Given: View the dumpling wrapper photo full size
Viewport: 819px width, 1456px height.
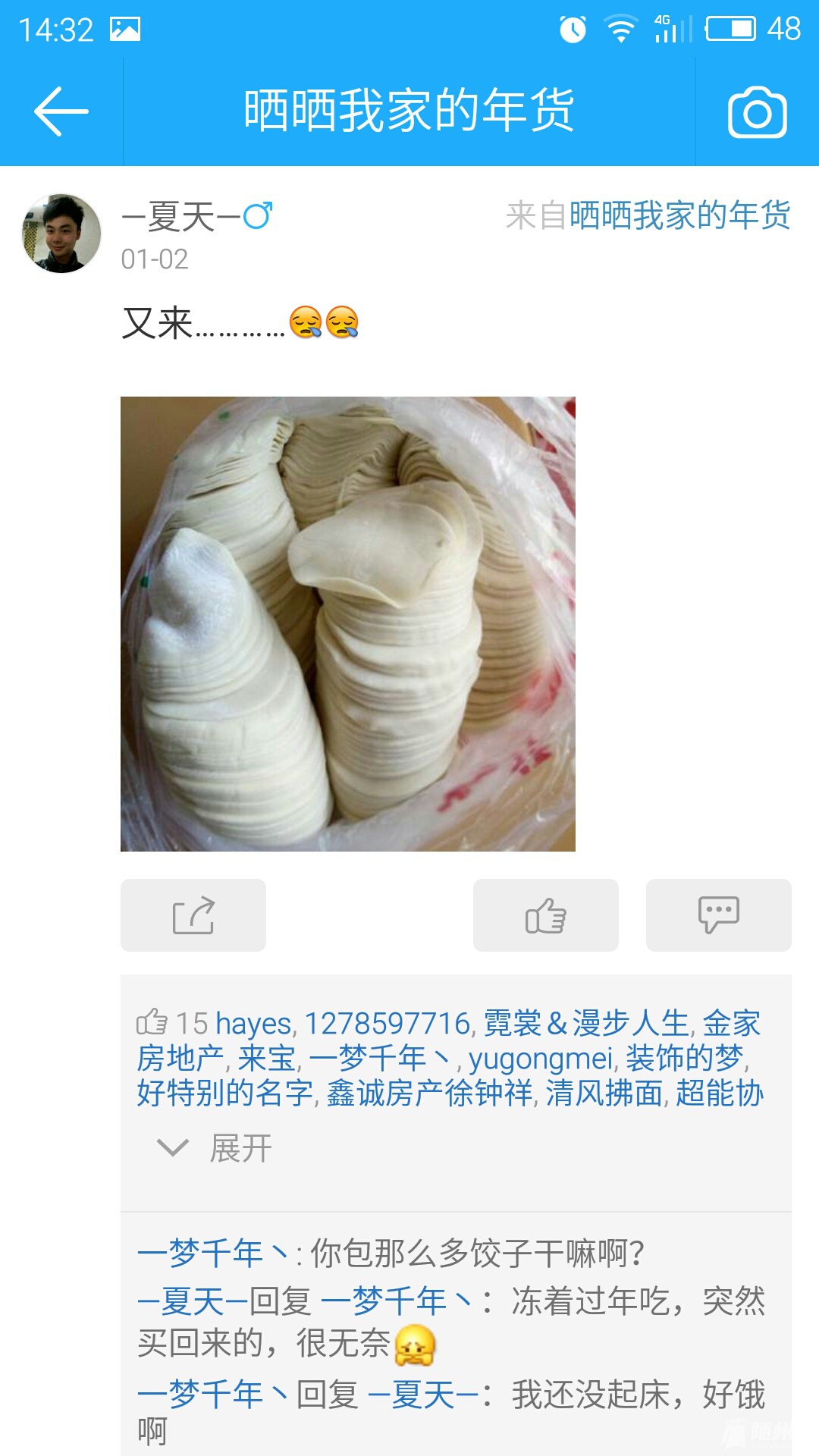Looking at the screenshot, I should (348, 623).
